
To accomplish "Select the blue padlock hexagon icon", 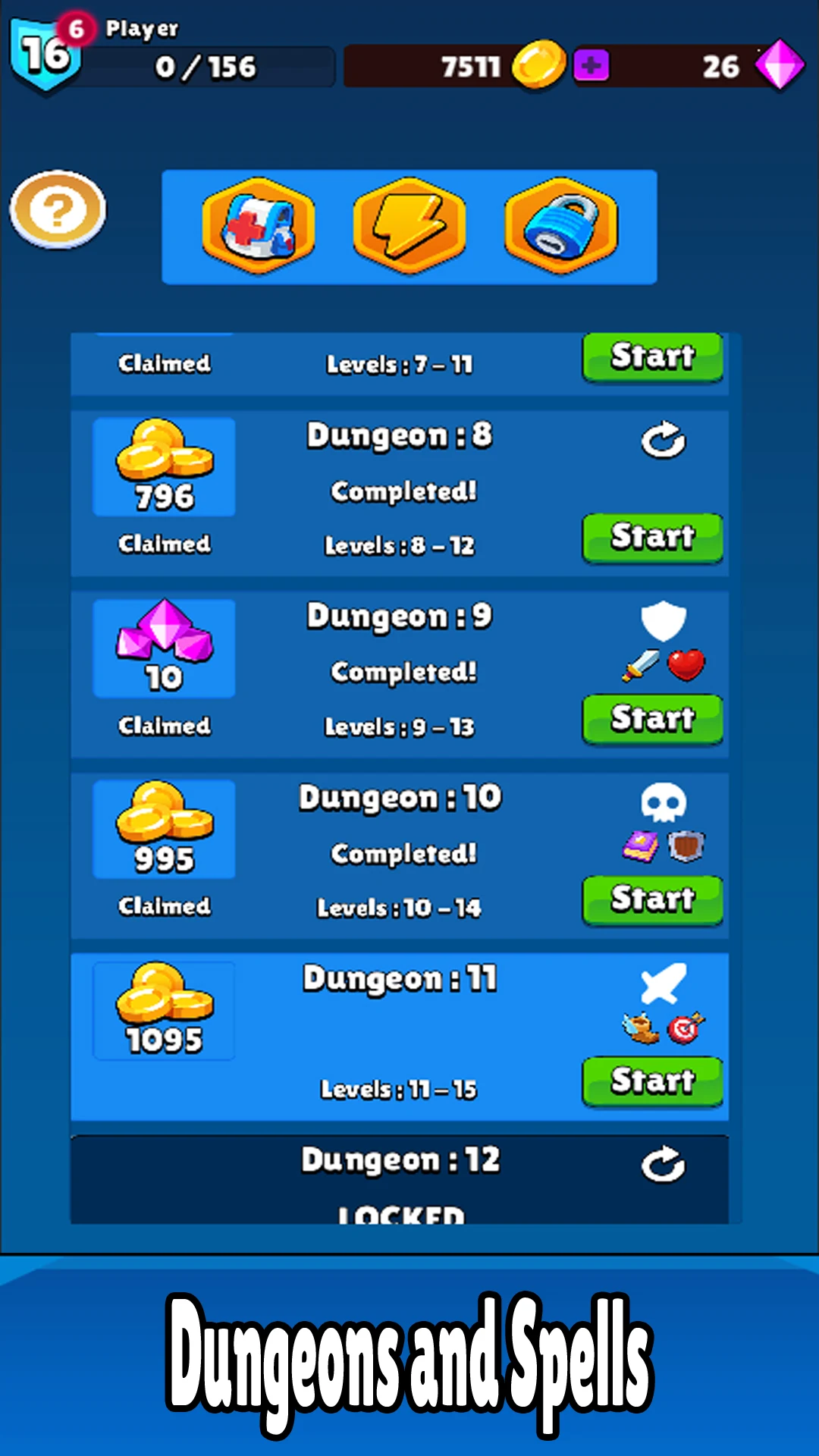I will point(561,226).
